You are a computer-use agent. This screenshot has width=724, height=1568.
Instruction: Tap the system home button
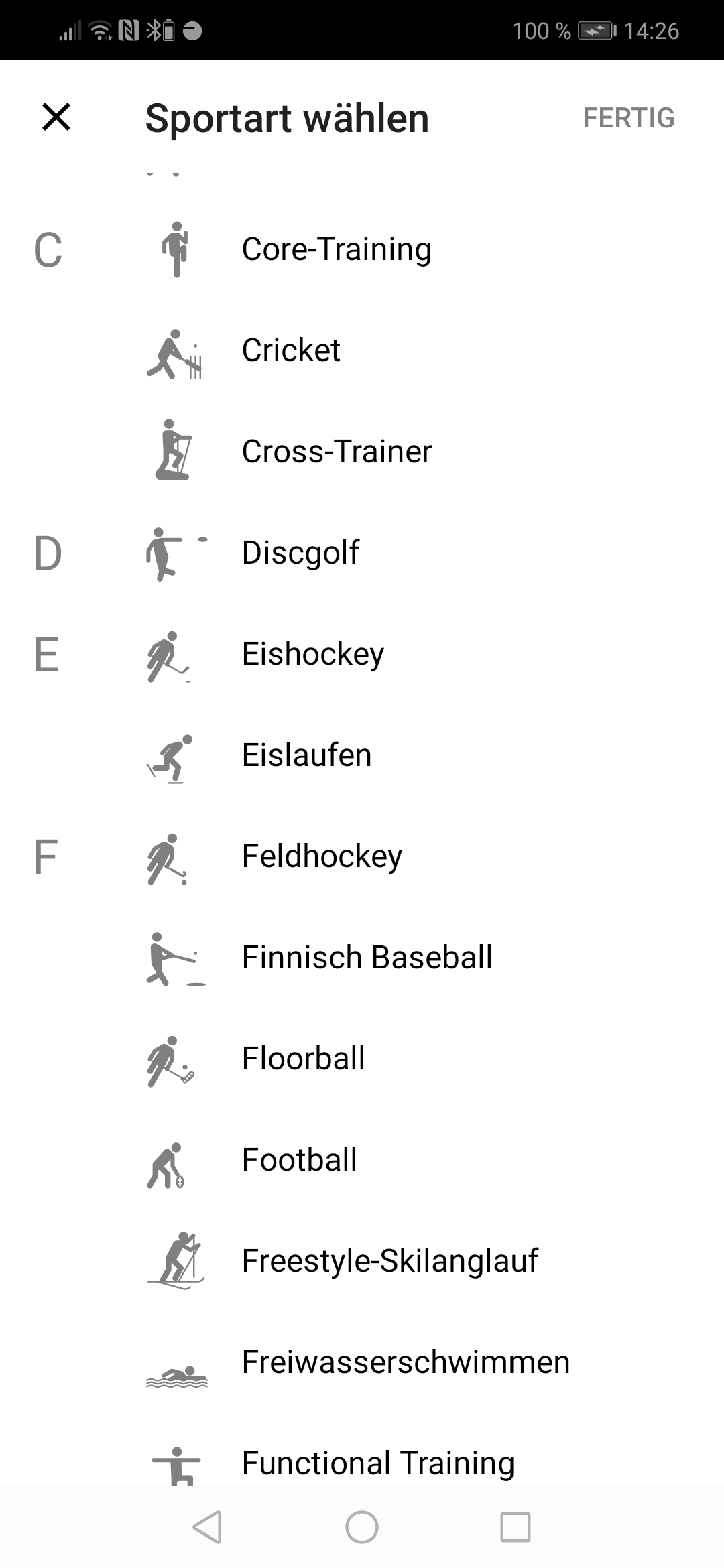[x=362, y=1528]
